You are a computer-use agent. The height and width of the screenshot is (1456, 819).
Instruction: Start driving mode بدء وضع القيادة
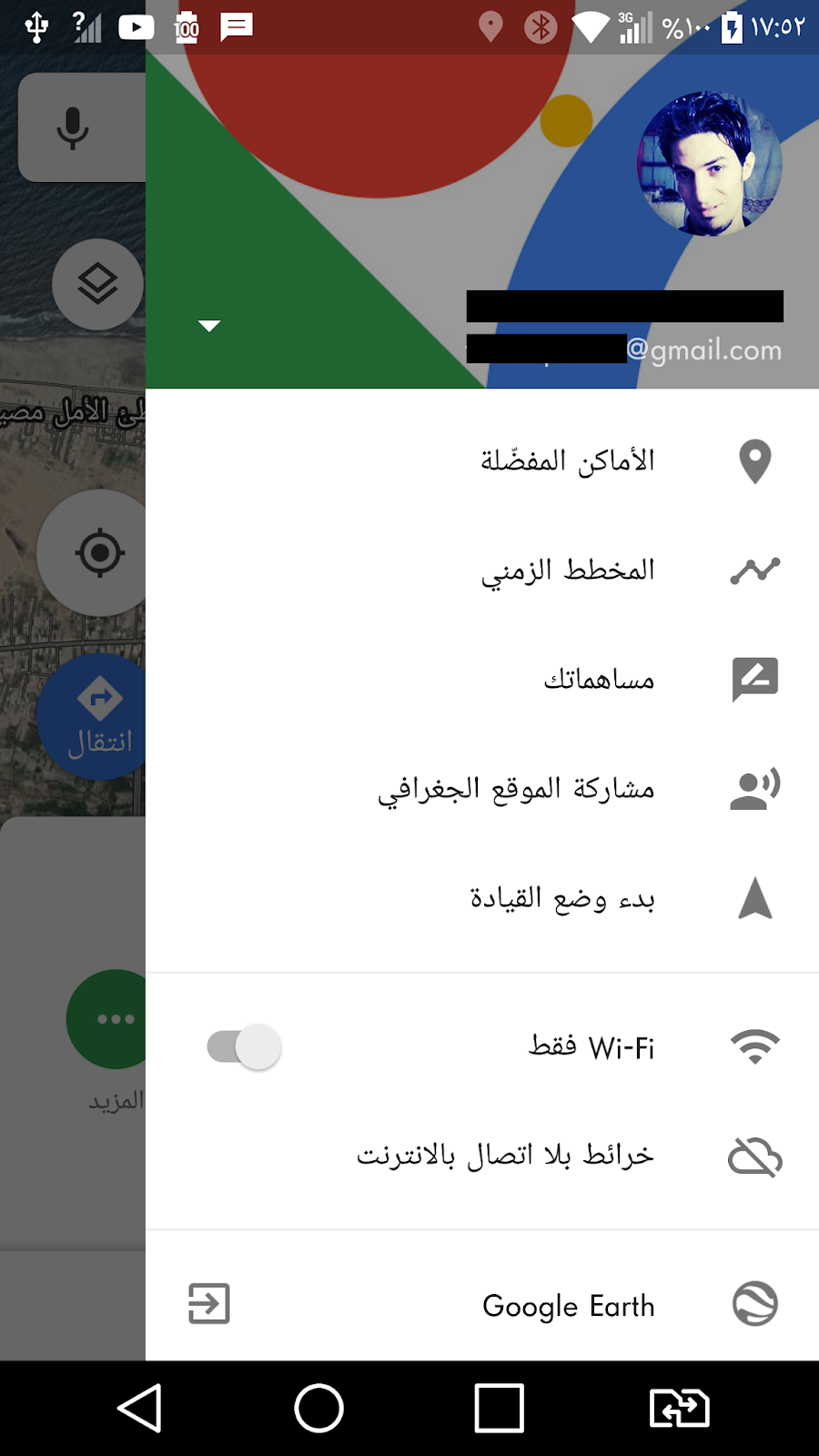pyautogui.click(x=482, y=898)
